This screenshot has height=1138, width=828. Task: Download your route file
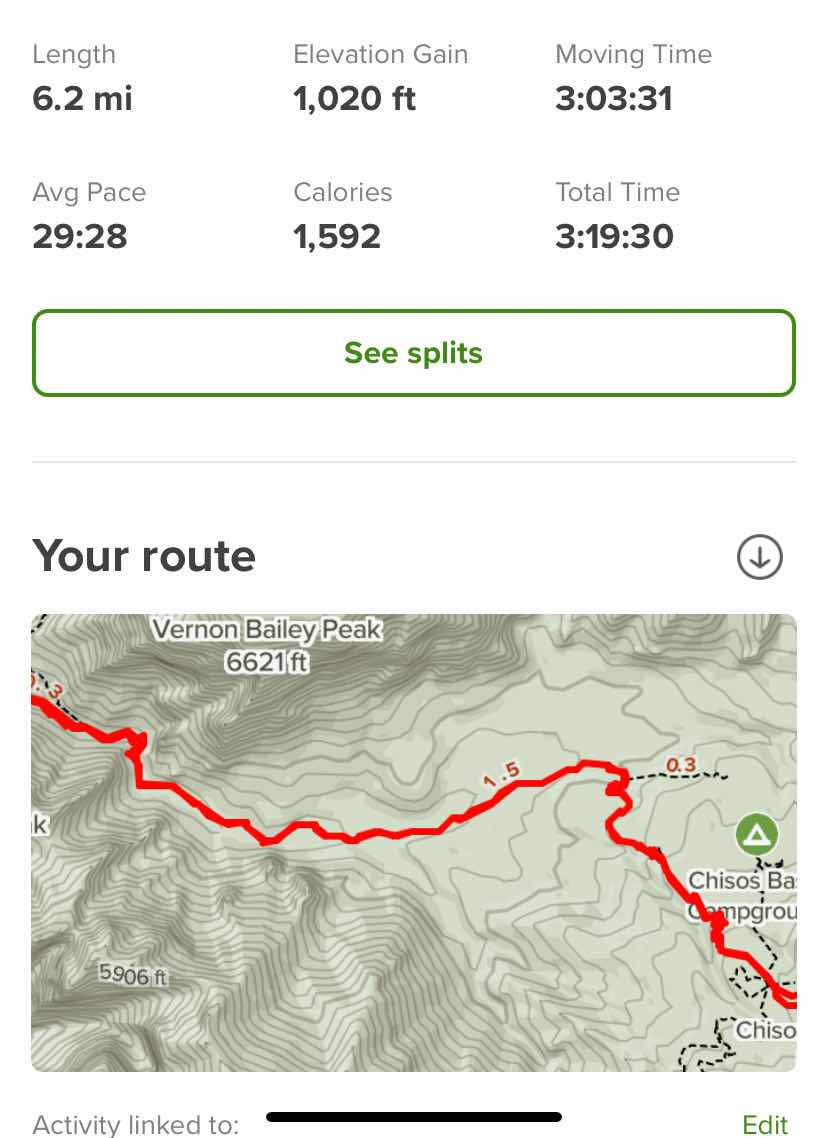759,558
